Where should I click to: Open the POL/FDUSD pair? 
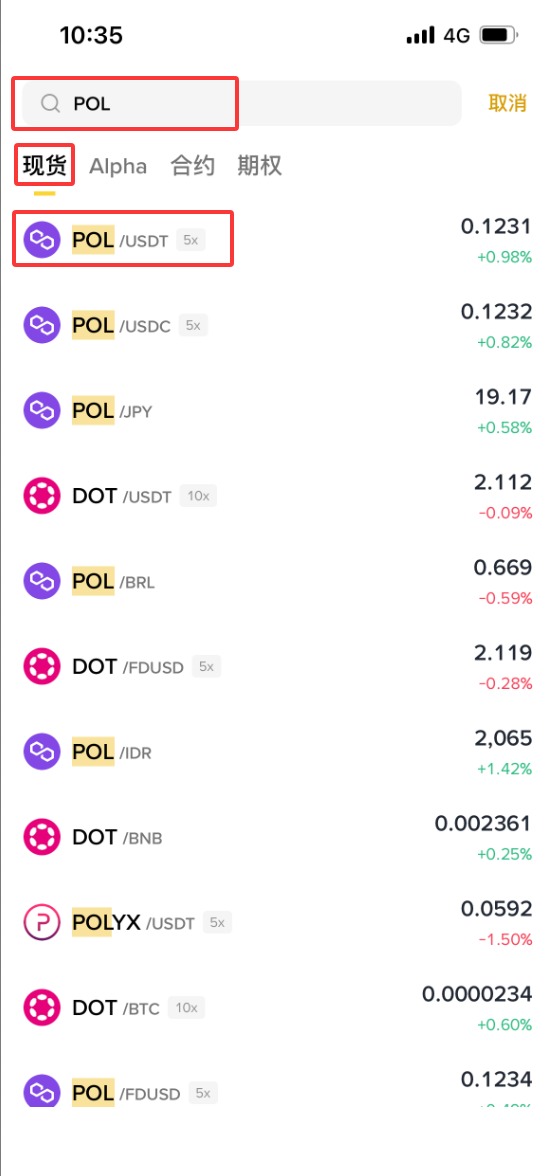(278, 1091)
